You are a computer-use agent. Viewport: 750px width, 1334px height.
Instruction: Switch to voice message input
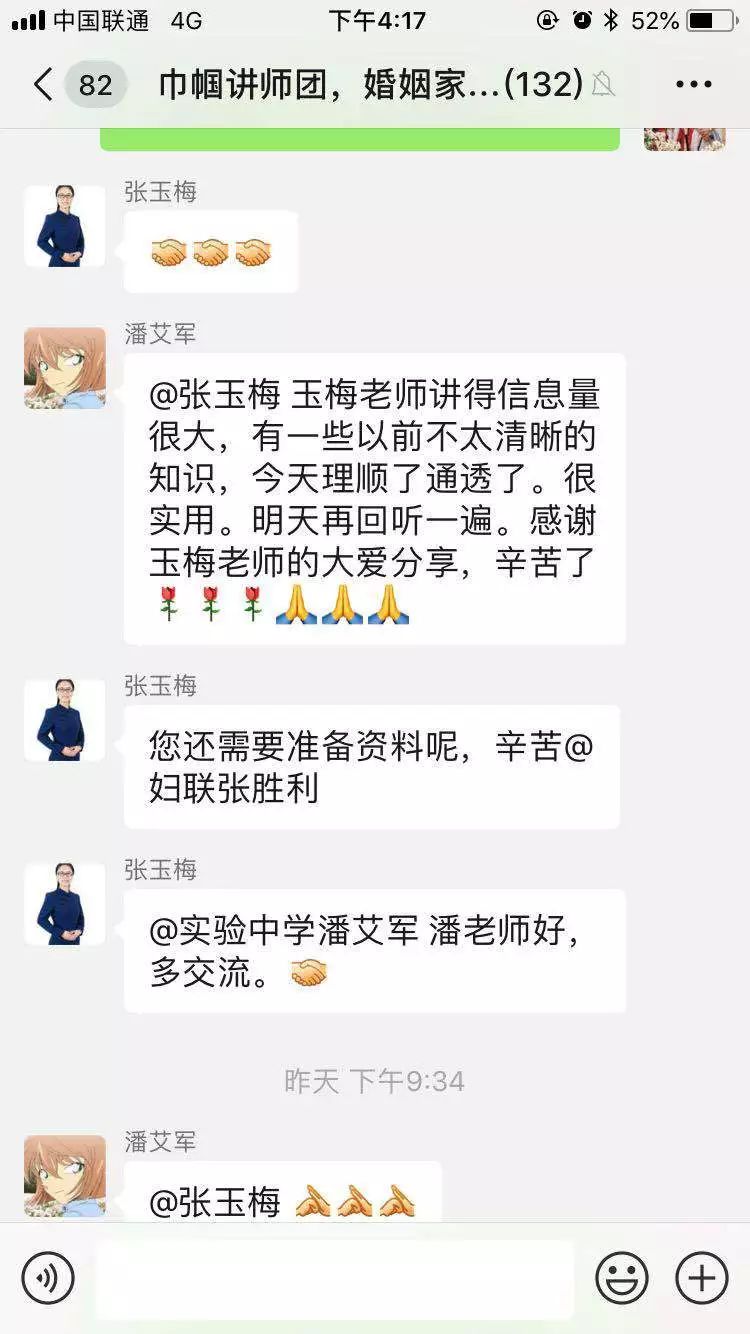click(48, 1278)
